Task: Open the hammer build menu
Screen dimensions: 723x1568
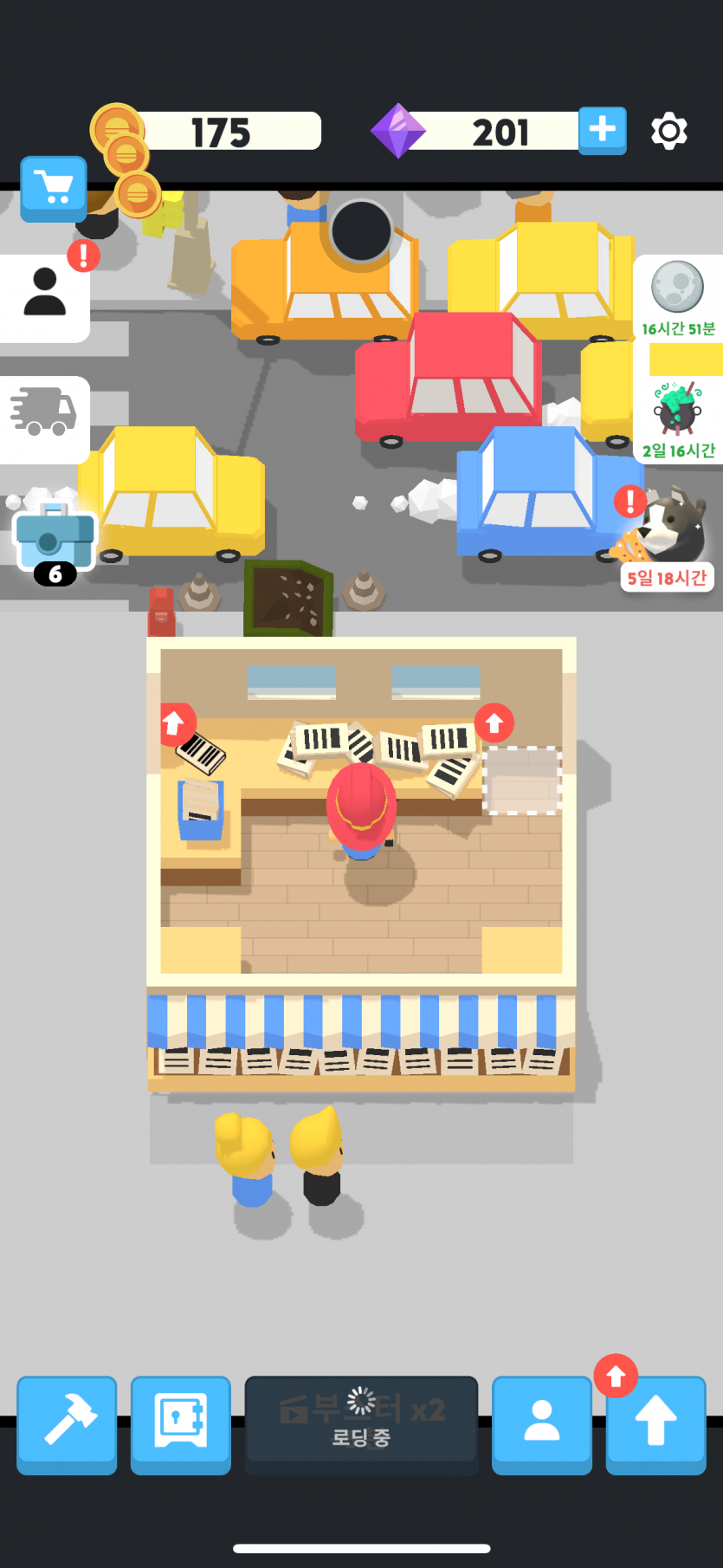Action: [x=67, y=1423]
